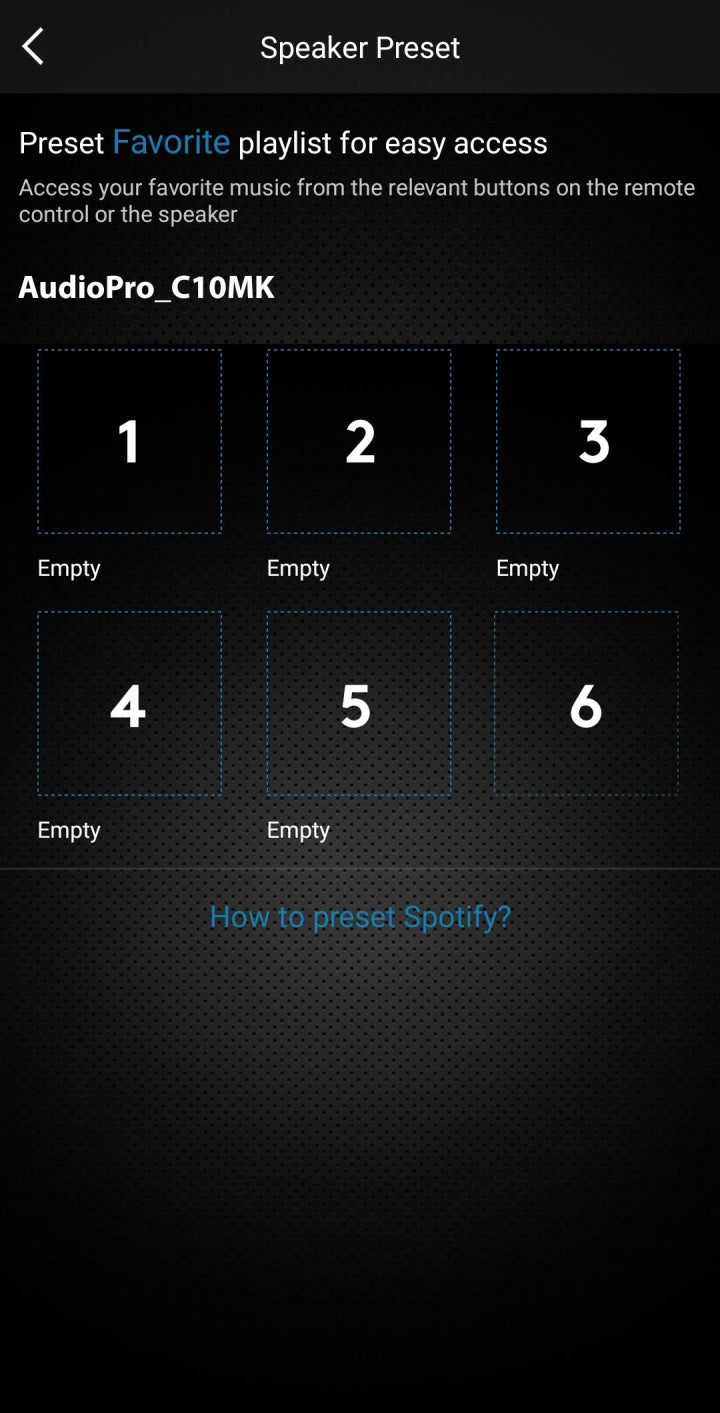The height and width of the screenshot is (1413, 720).
Task: Tap the Empty label under preset 2
Action: 297,568
